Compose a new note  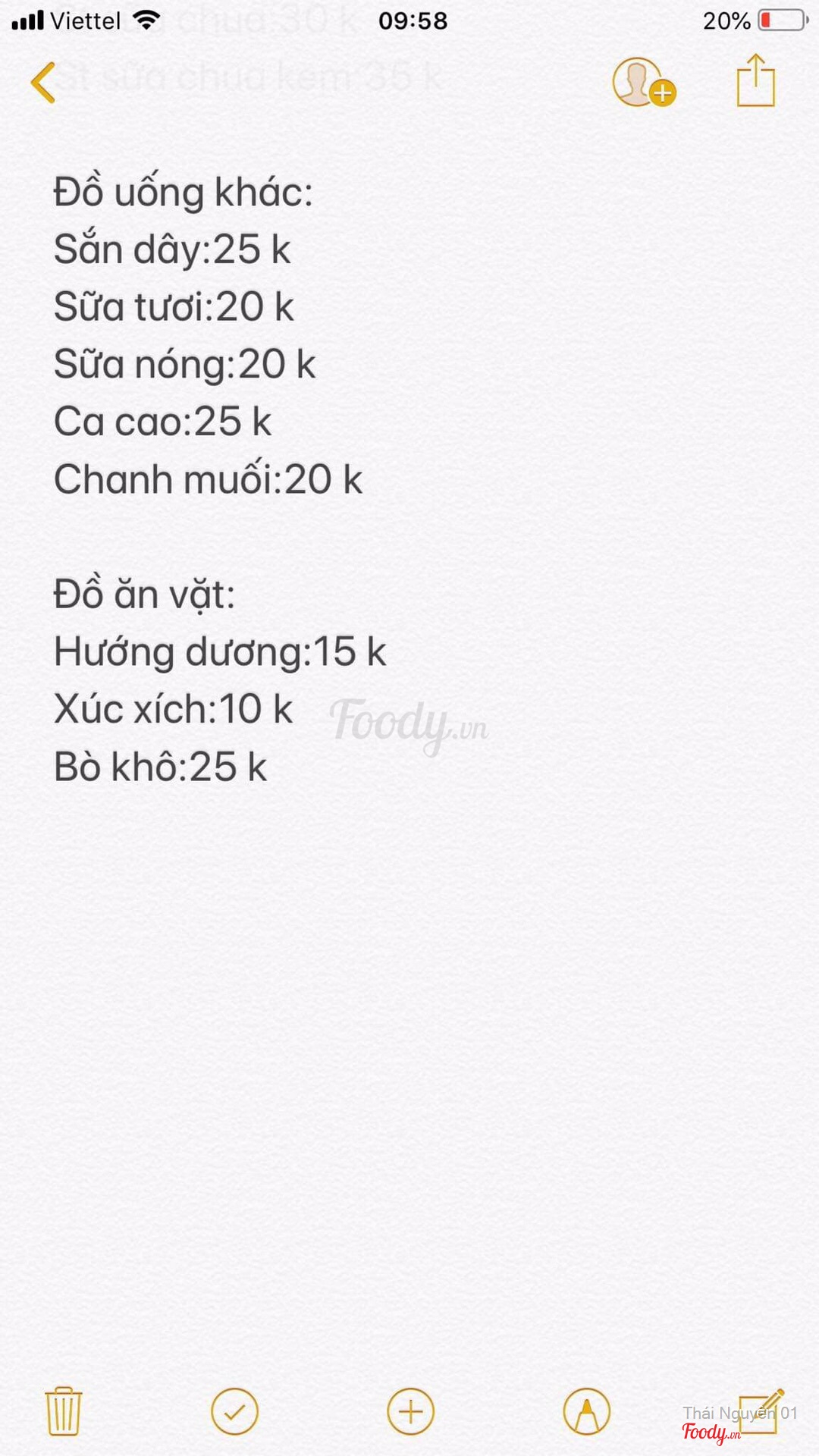761,1411
